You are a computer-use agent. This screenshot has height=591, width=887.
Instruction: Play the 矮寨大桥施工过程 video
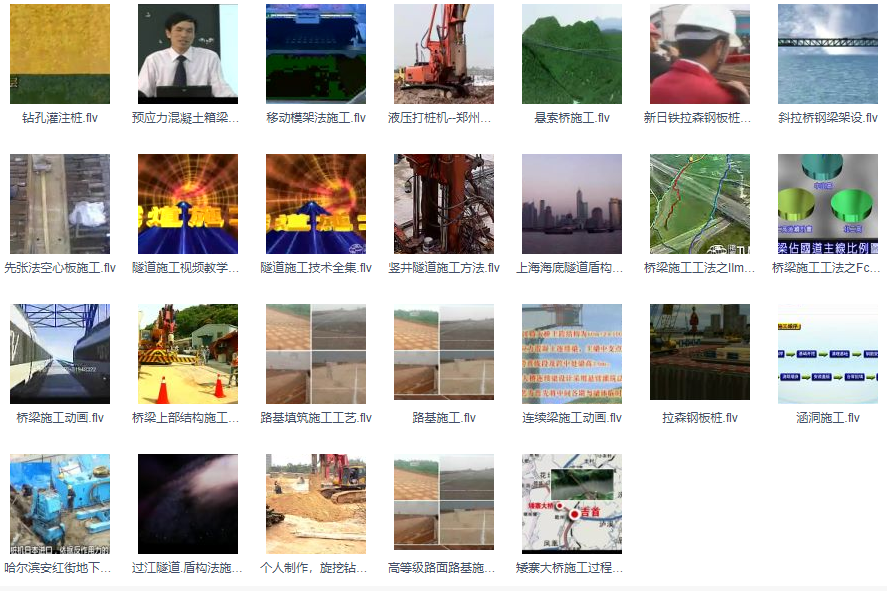[572, 504]
